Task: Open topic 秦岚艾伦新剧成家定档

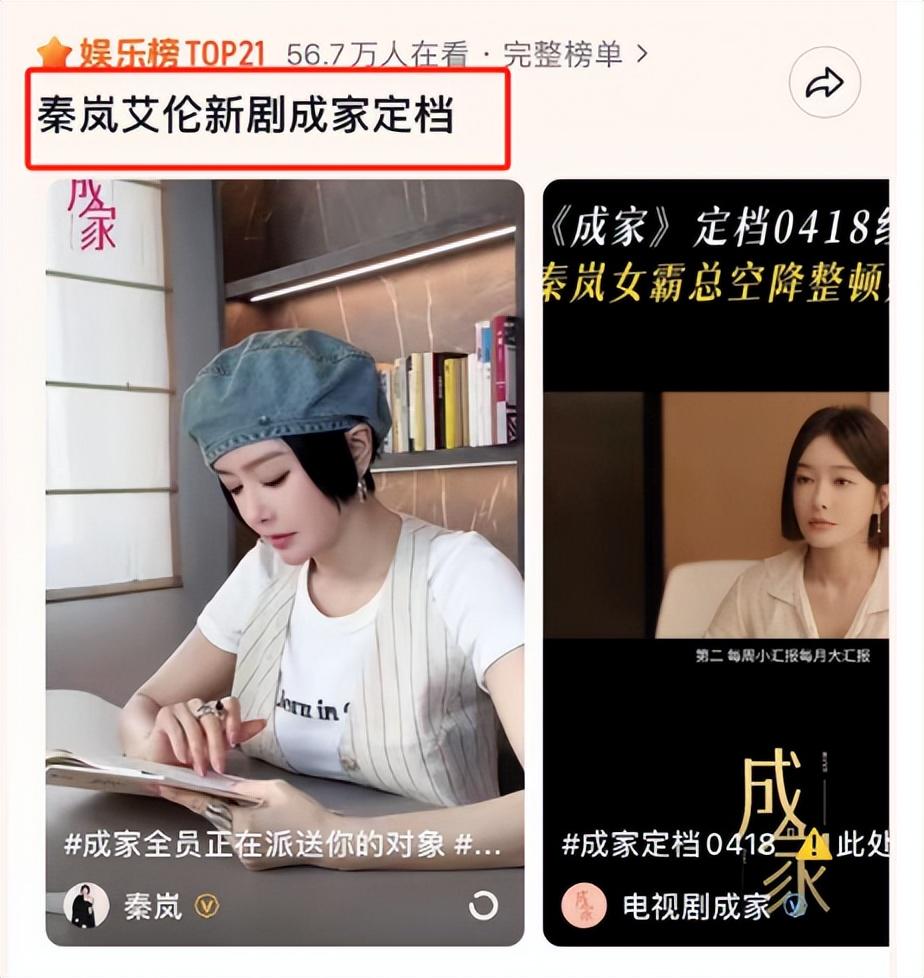Action: coord(246,116)
